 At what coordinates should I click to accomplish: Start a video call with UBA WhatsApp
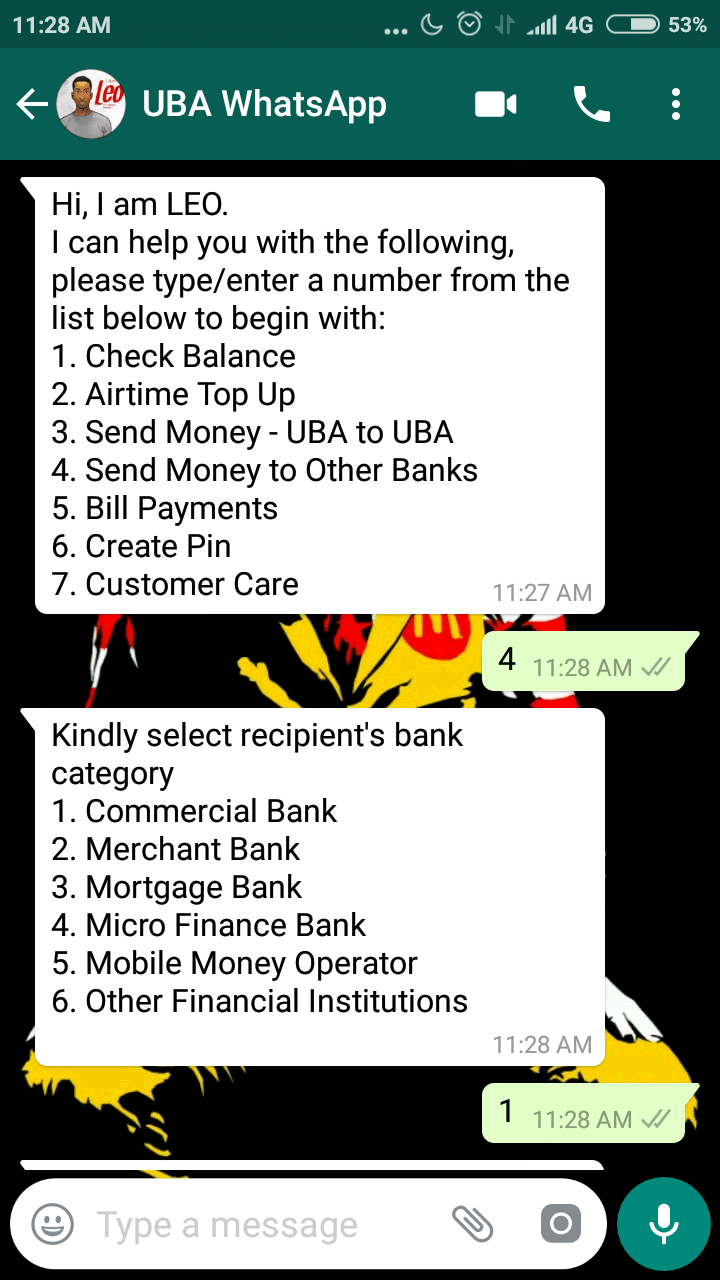[496, 104]
